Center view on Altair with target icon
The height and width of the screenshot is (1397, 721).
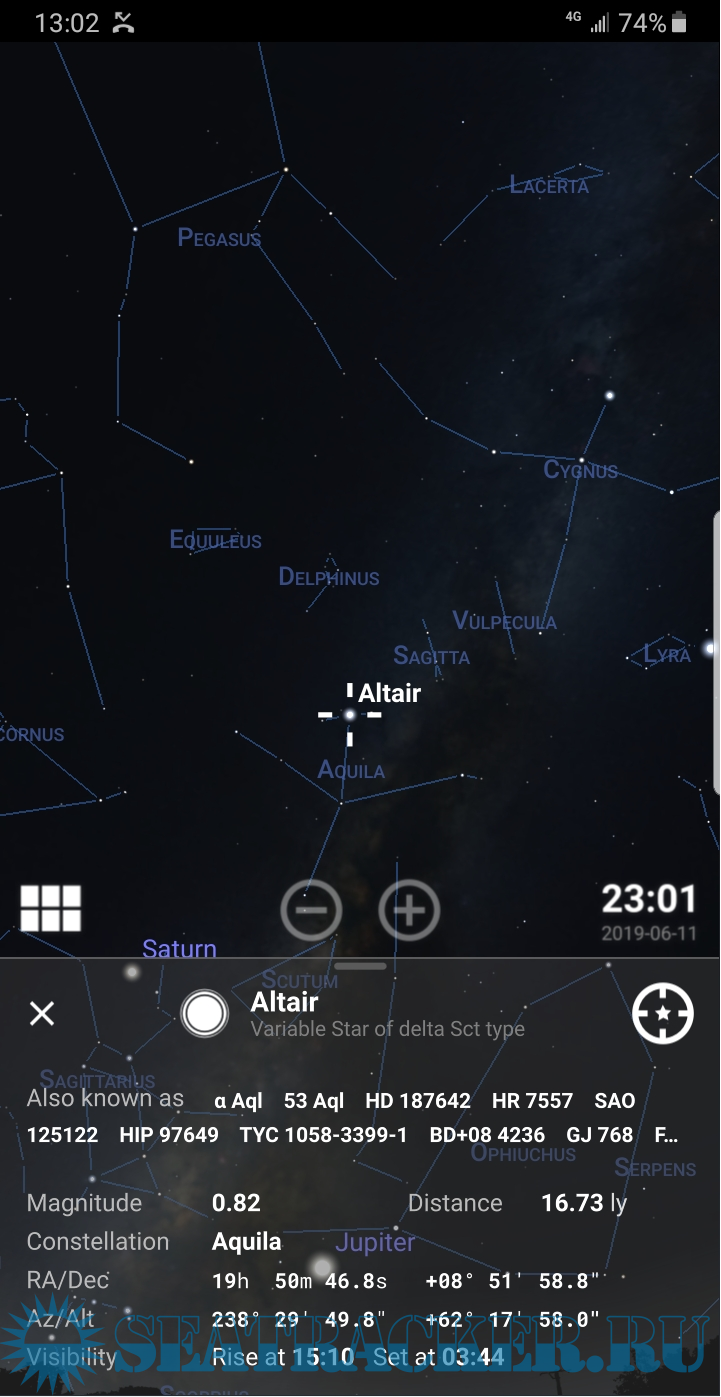pos(663,1014)
